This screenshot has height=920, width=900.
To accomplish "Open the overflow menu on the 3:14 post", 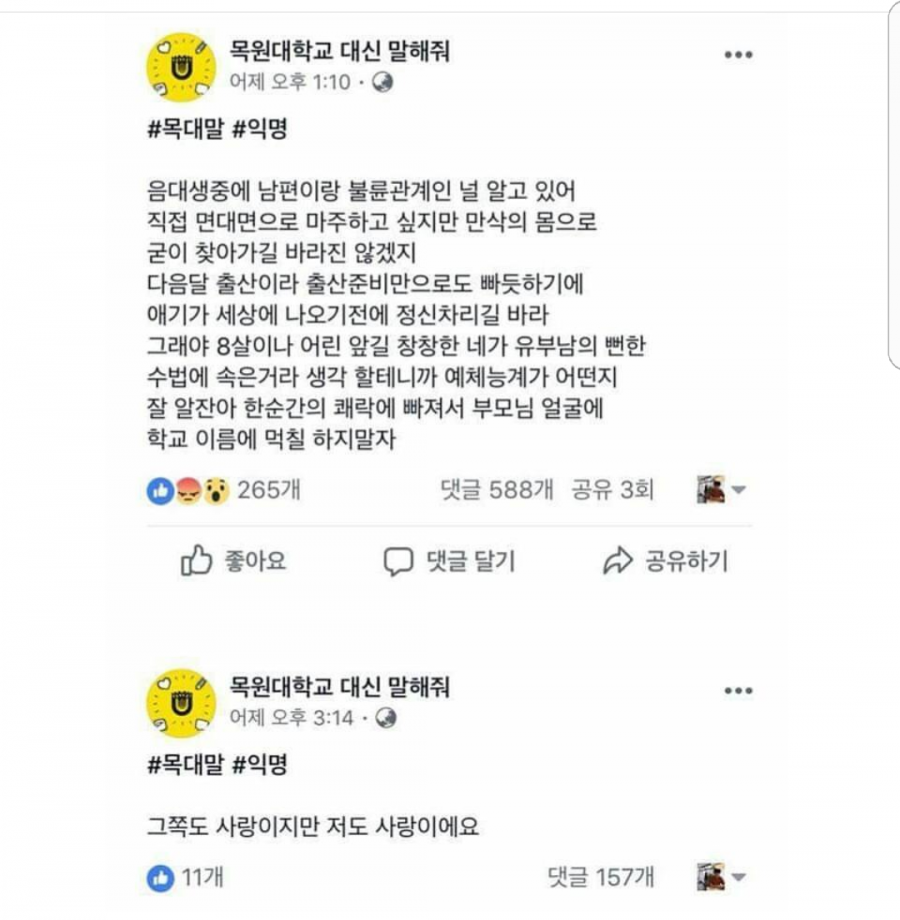I will [x=737, y=690].
